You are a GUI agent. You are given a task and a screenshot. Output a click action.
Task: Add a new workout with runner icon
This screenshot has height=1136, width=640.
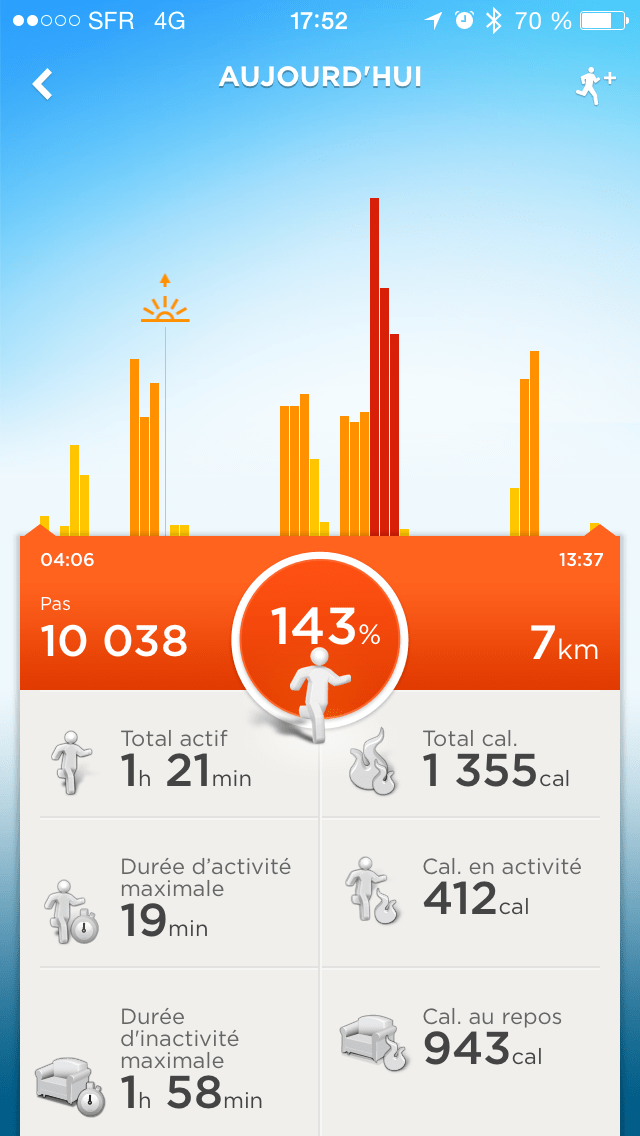click(594, 87)
